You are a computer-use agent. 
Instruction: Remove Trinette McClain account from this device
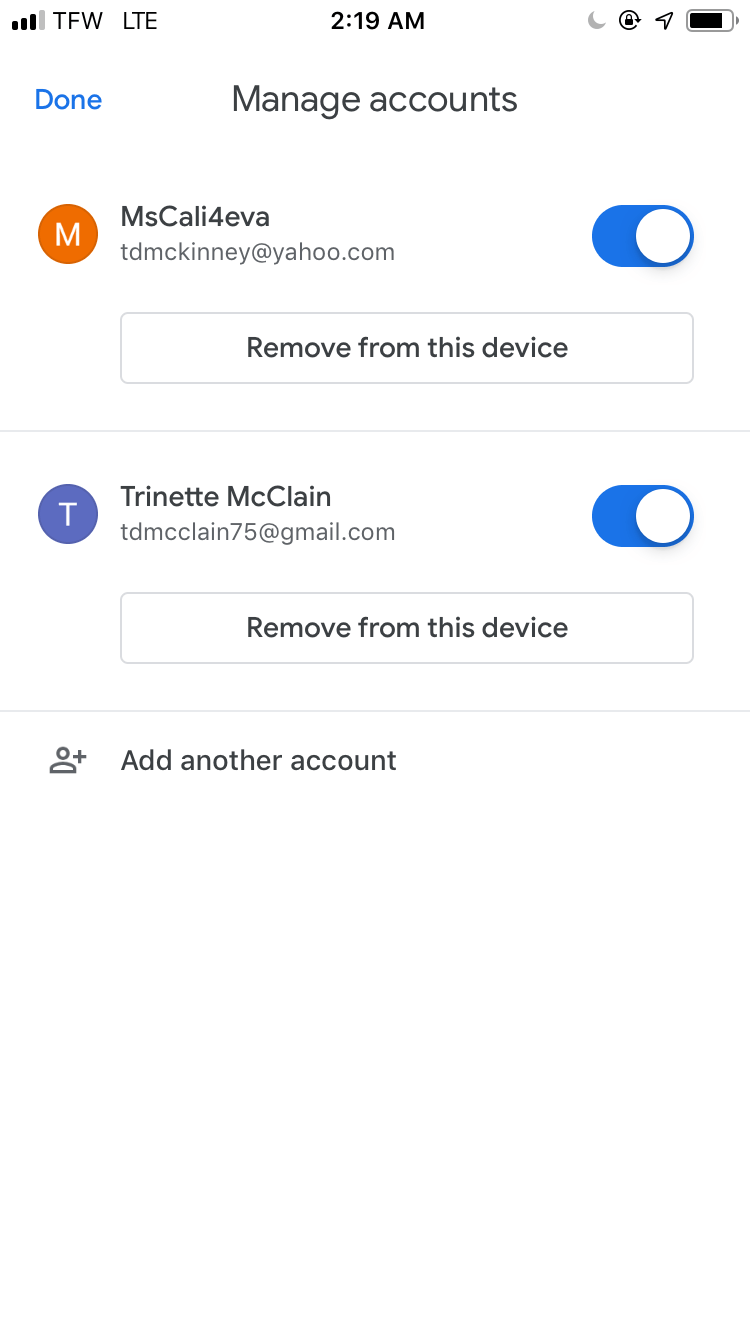(407, 628)
